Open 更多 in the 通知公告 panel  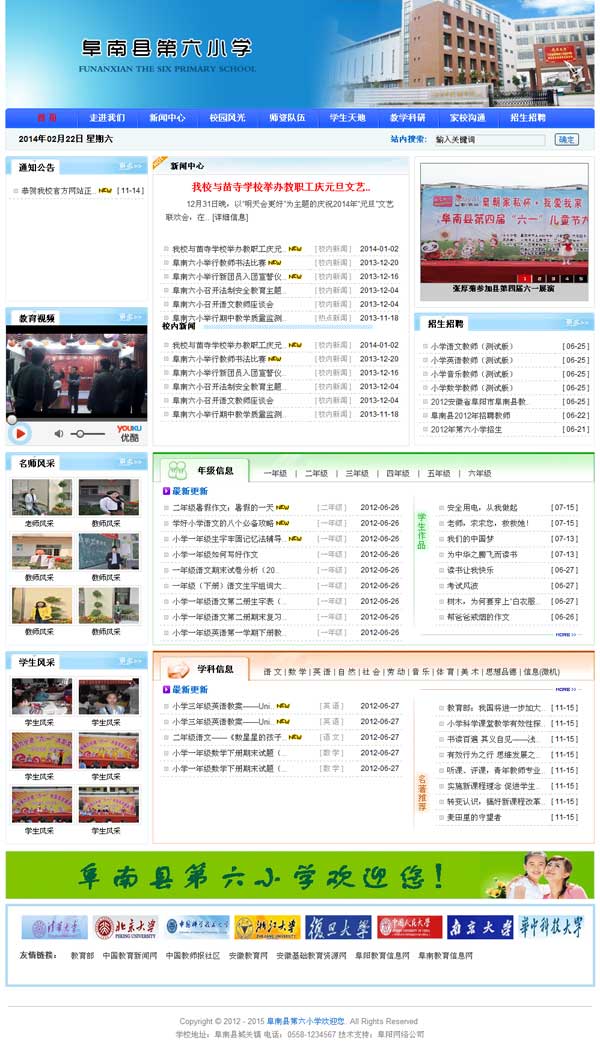(130, 166)
